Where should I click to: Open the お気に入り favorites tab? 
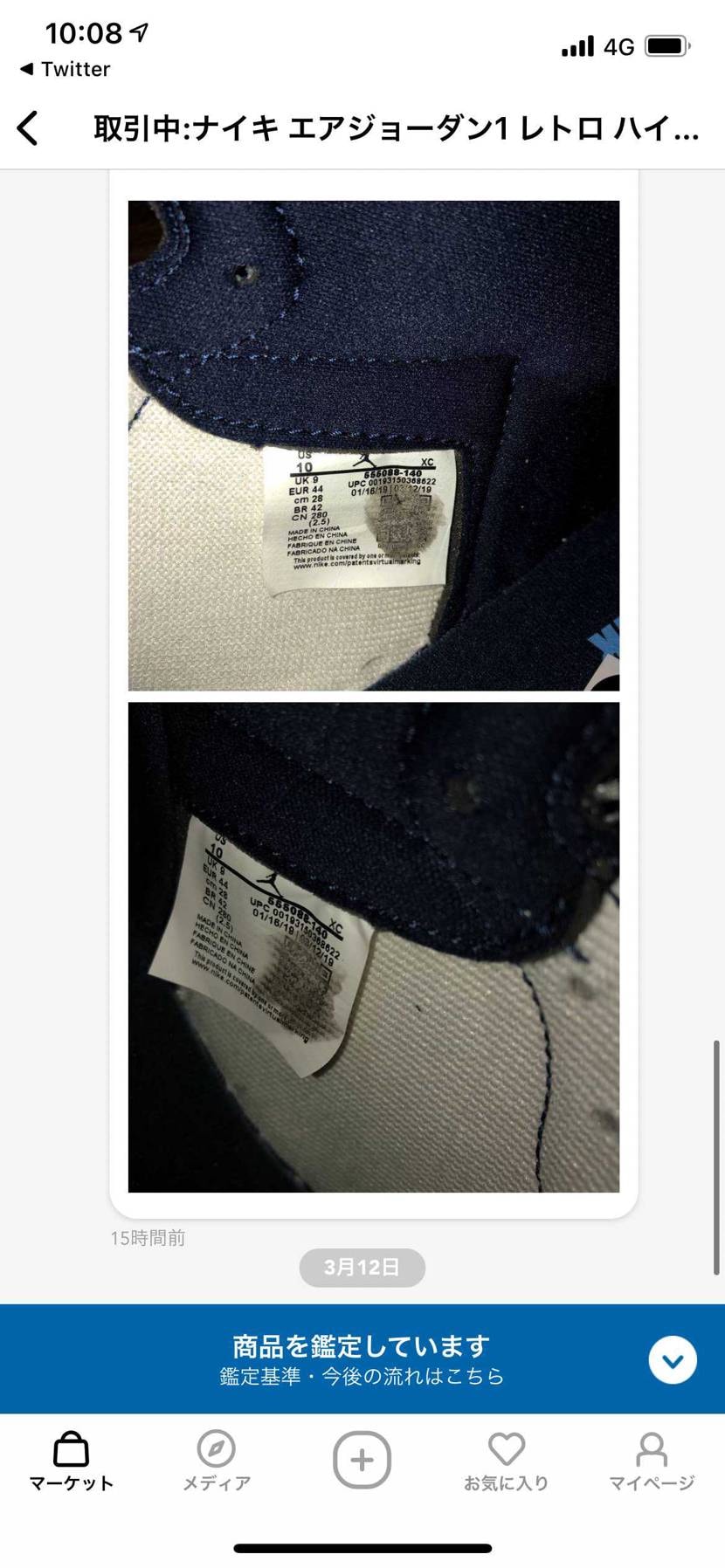point(506,1461)
